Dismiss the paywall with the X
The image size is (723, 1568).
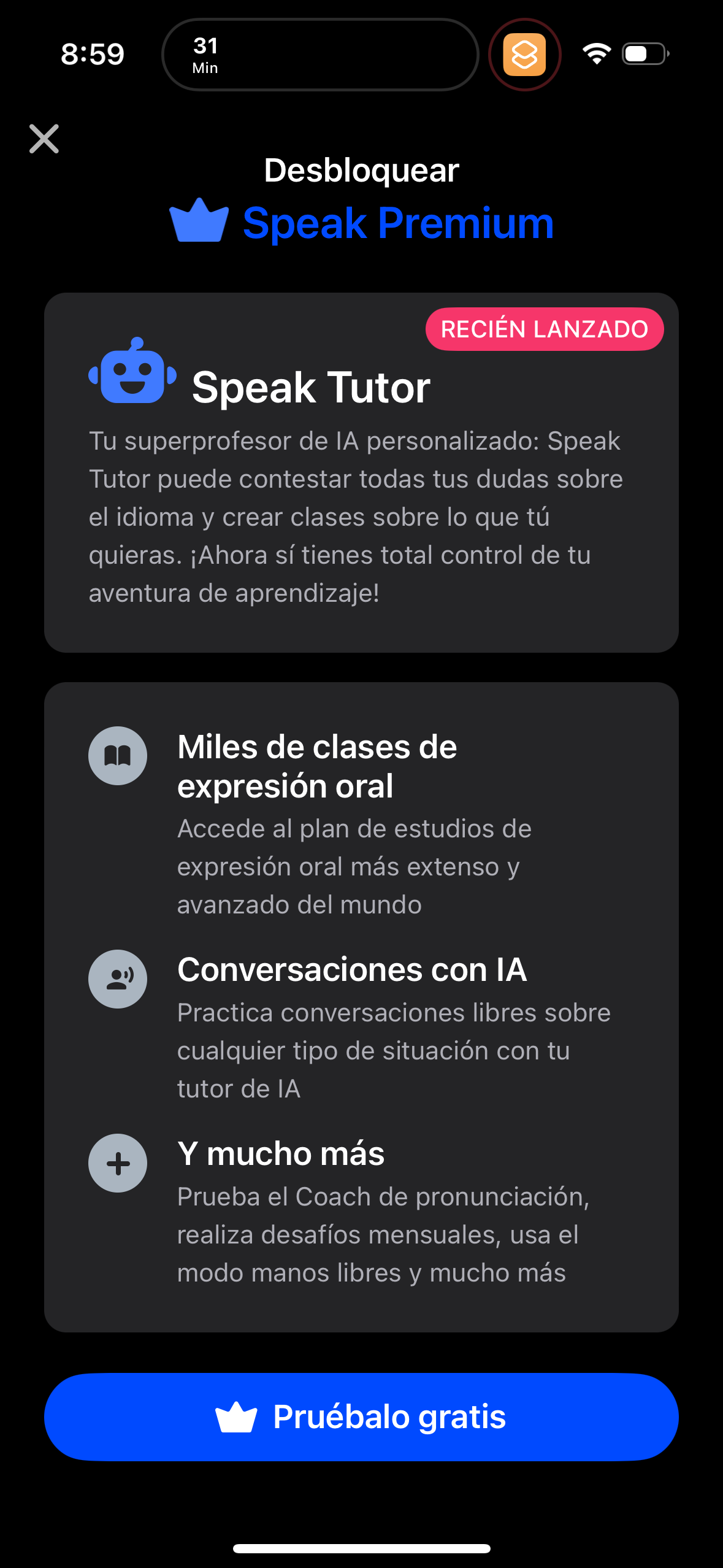(x=44, y=139)
